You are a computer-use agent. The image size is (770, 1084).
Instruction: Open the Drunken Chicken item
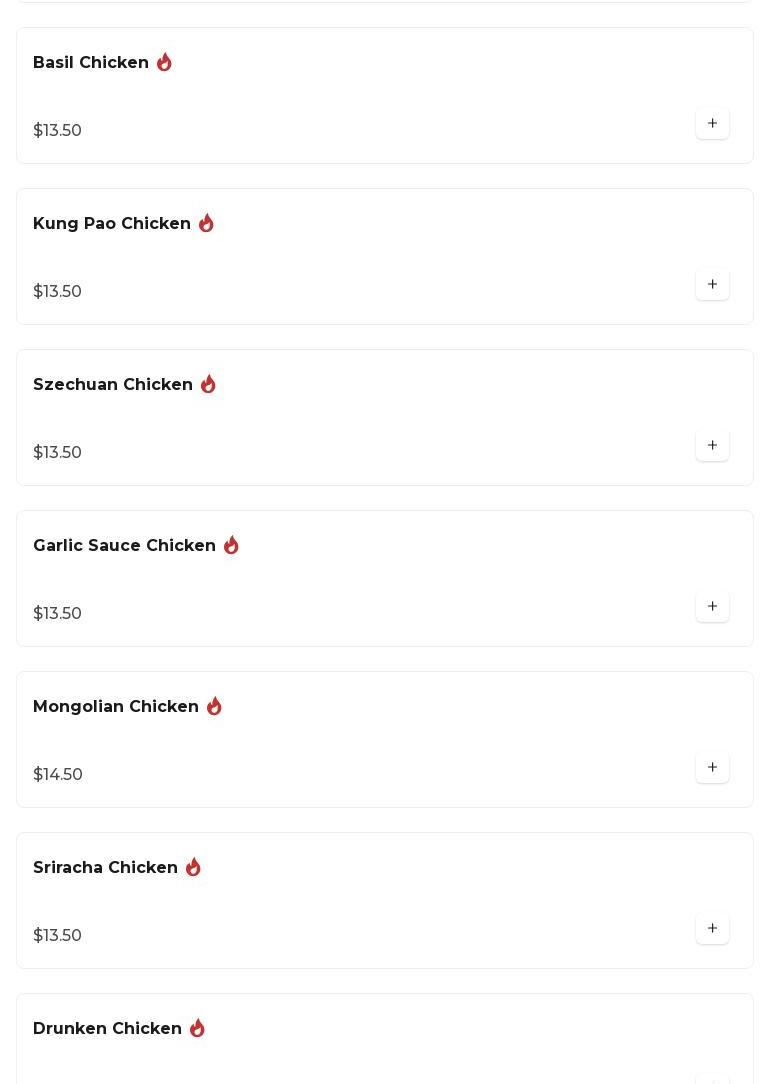pos(108,1029)
